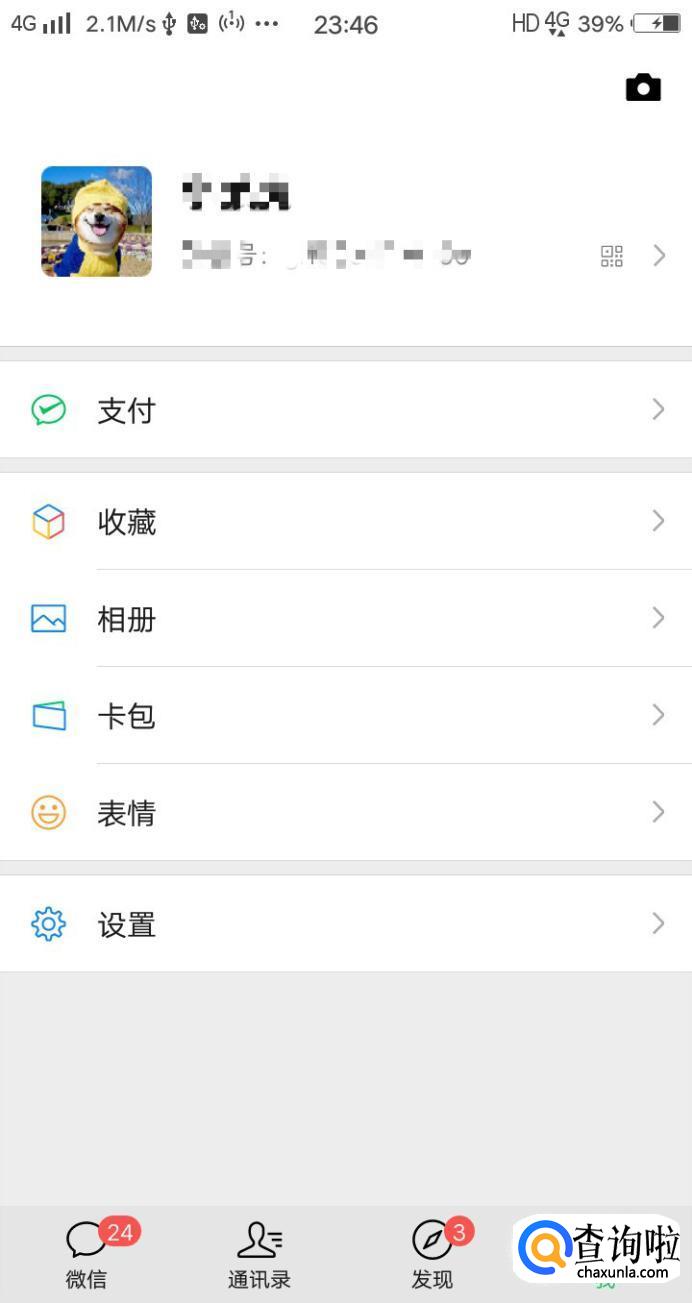
Task: Open 收藏 favorites
Action: coord(345,521)
